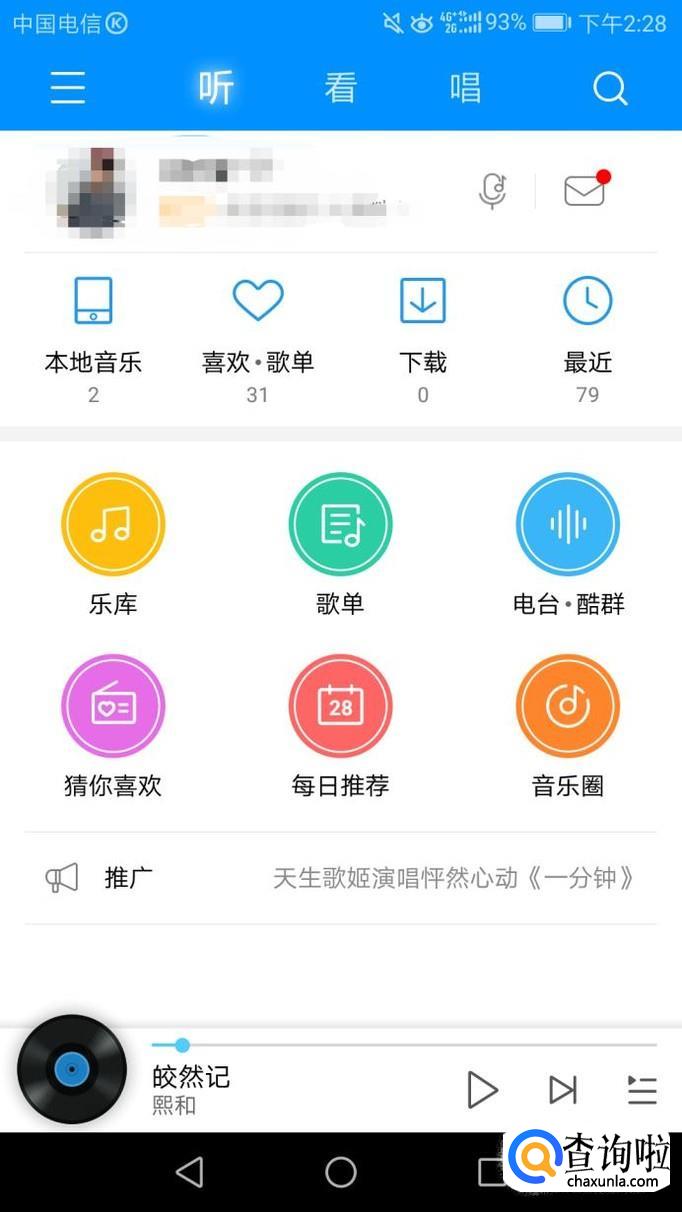
Task: Open the messages envelope icon
Action: tap(585, 190)
